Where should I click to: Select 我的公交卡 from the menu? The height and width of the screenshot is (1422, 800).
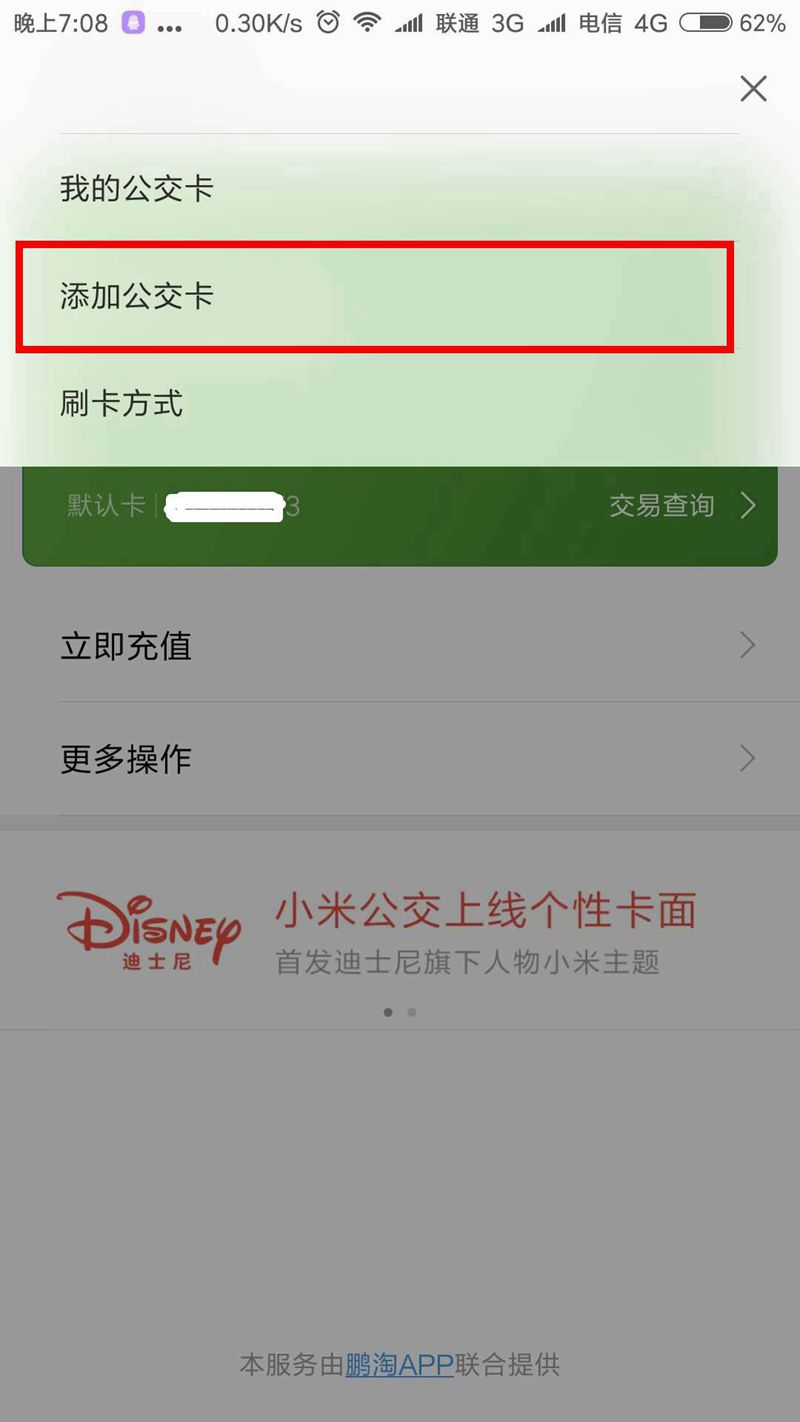[133, 187]
